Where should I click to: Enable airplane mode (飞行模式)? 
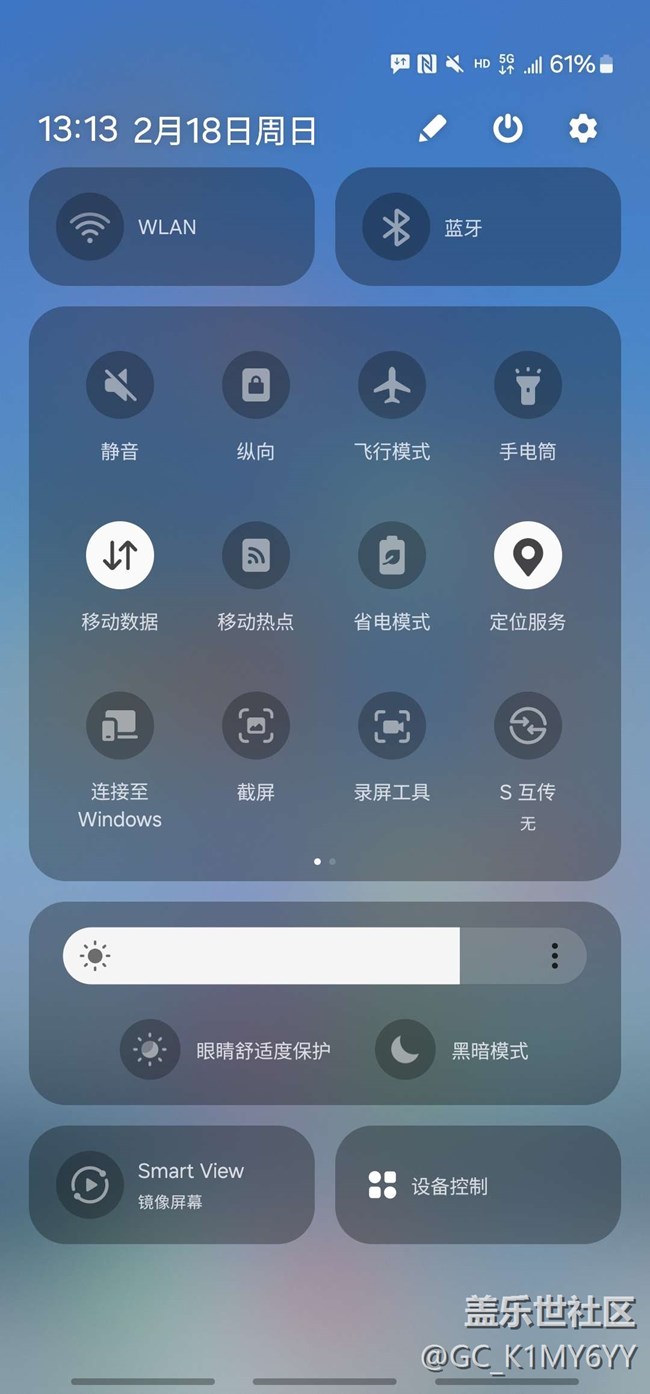point(392,384)
